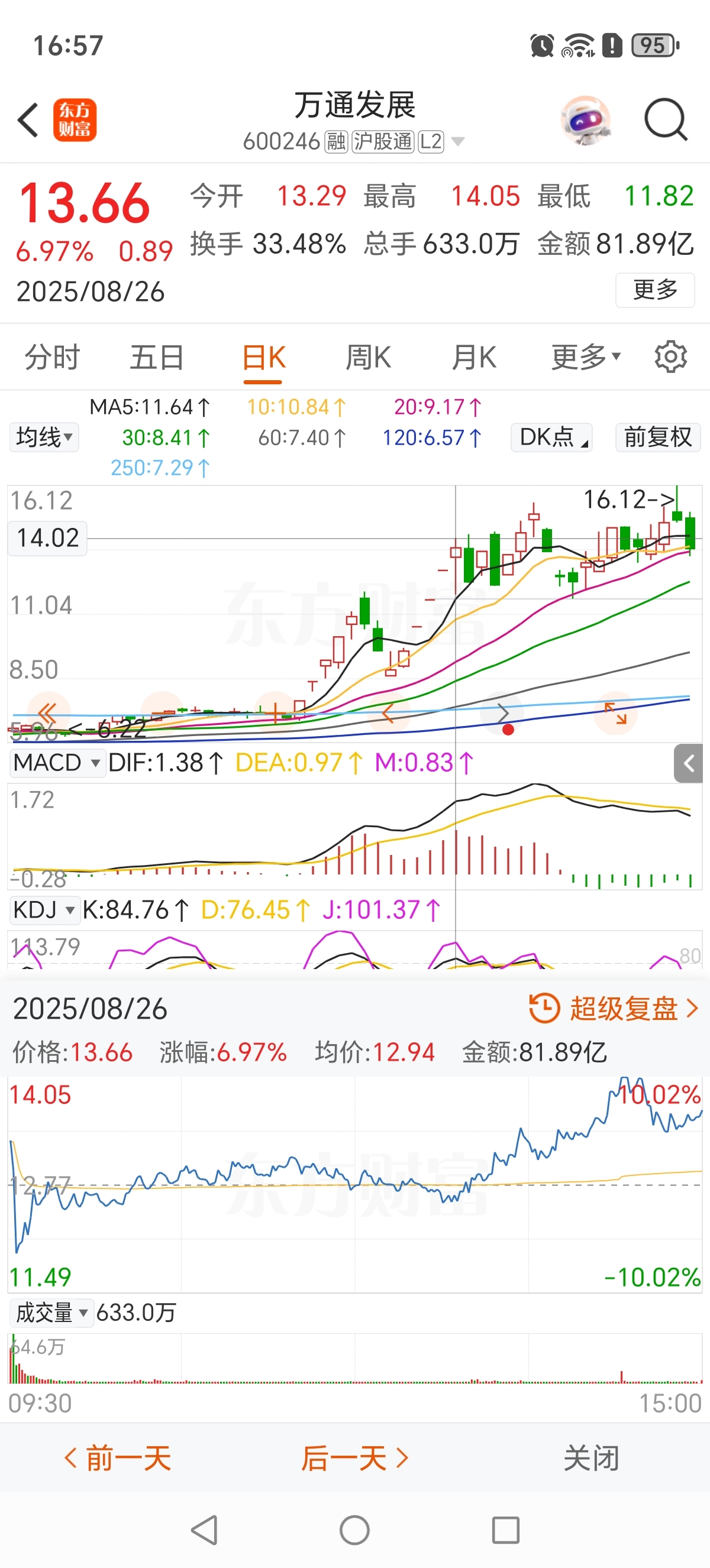Close the daily detail panel with 关闭
Viewport: 710px width, 1568px height.
coord(590,1459)
